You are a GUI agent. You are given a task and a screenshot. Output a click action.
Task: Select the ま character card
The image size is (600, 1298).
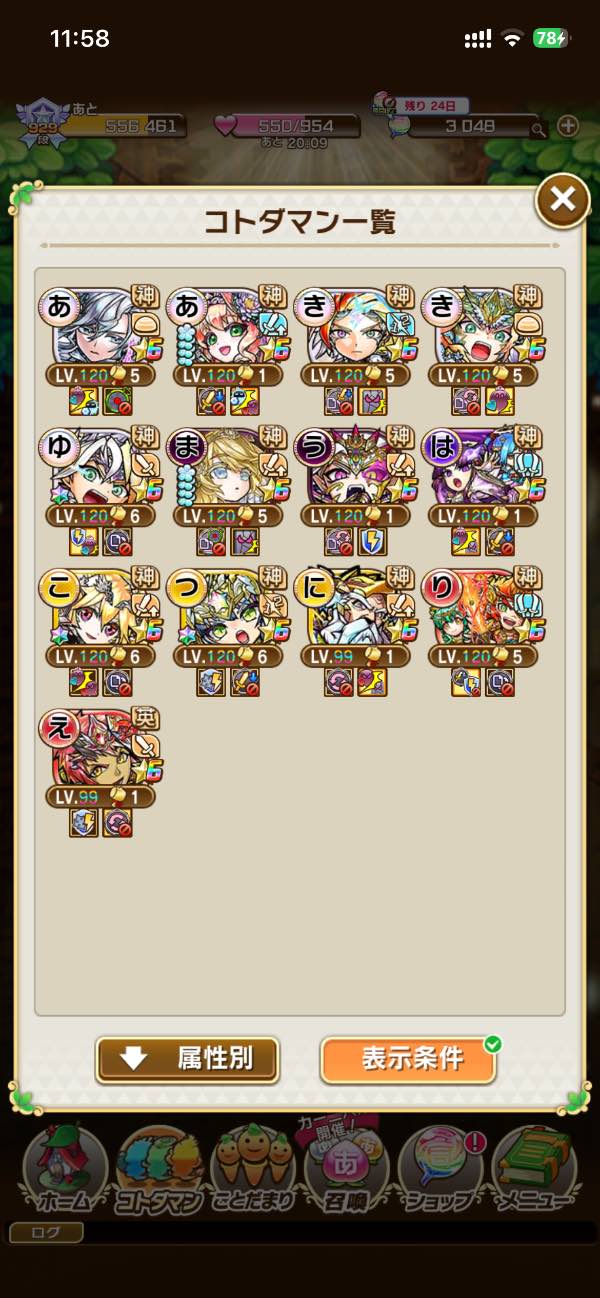(218, 471)
